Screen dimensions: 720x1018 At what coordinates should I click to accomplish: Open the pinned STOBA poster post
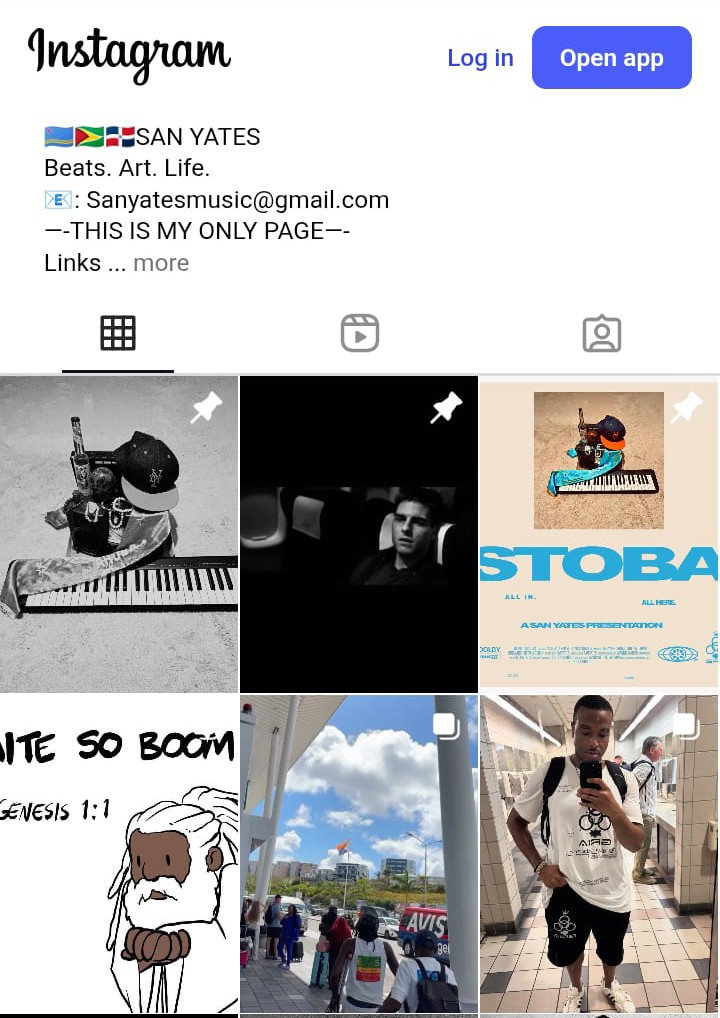tap(599, 534)
